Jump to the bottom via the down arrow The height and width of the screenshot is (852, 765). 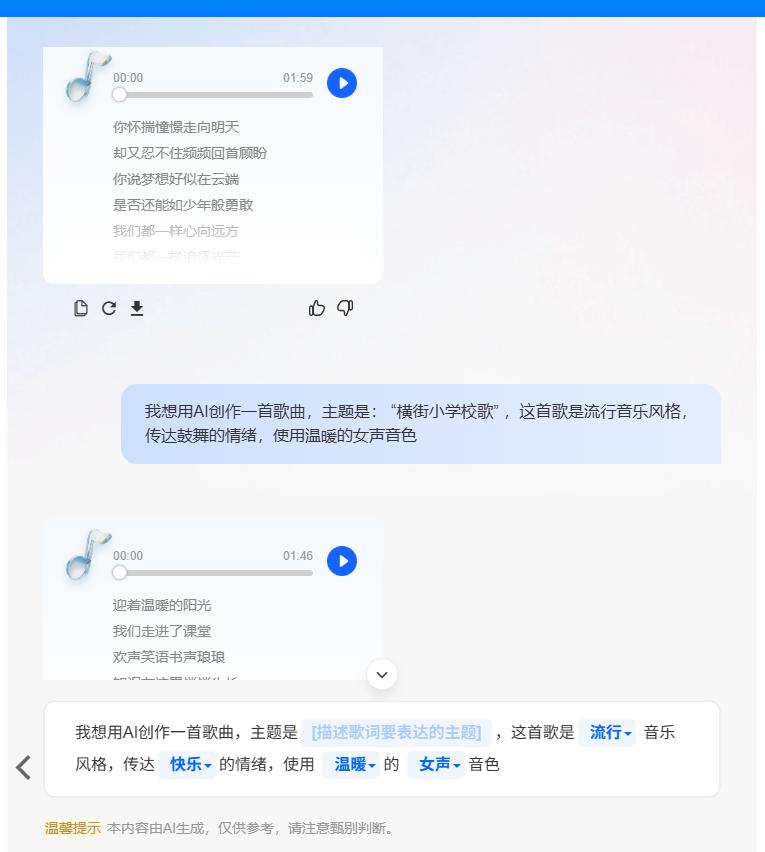(x=382, y=675)
